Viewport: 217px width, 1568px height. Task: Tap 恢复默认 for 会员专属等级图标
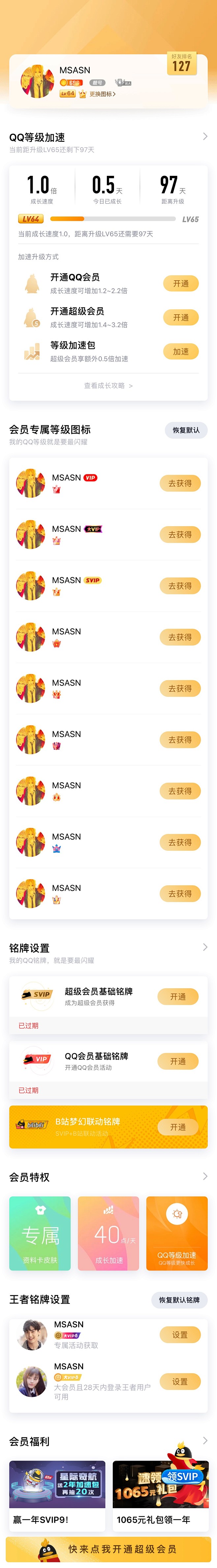(x=185, y=430)
